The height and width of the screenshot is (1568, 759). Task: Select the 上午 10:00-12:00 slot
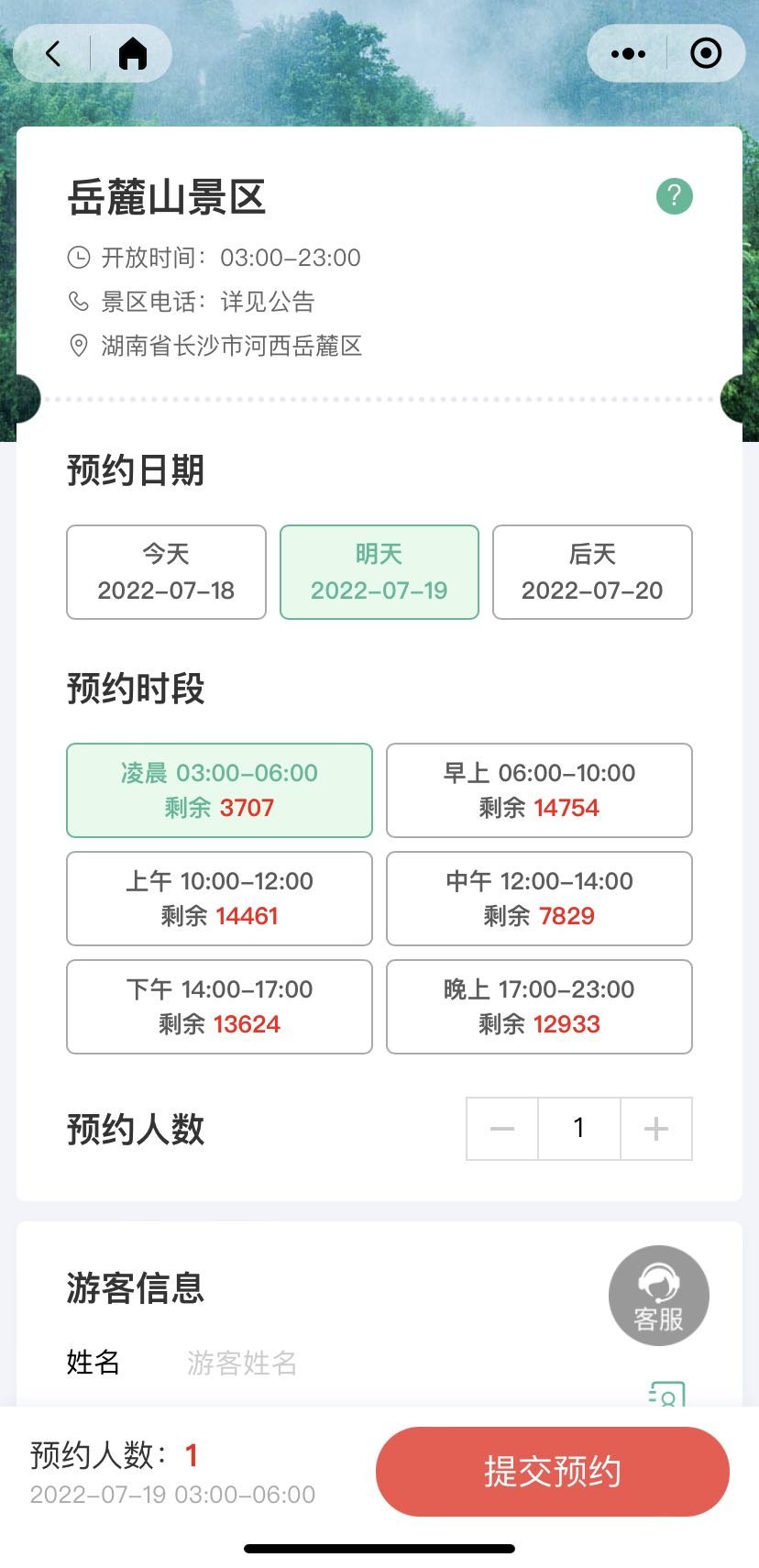pos(219,899)
